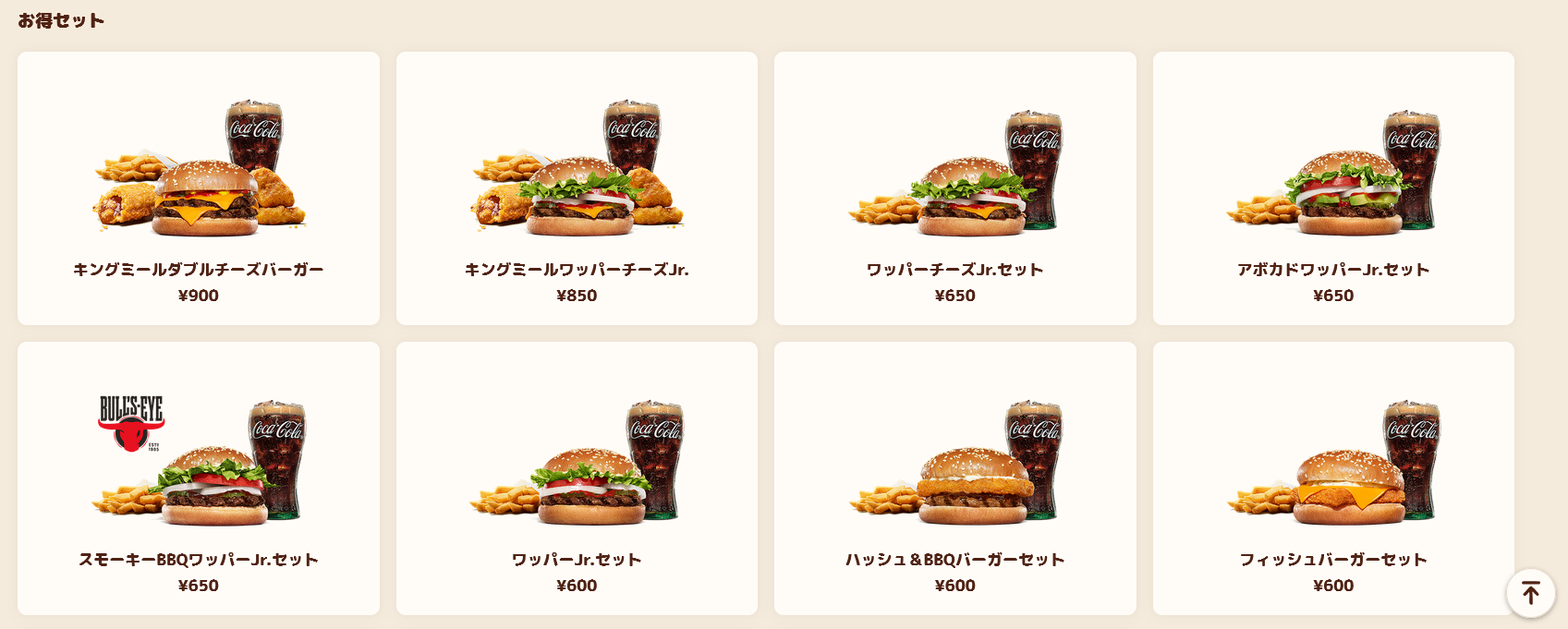The height and width of the screenshot is (629, 1568).
Task: View アボカドワッパーJr.セット details
Action: [x=1332, y=188]
